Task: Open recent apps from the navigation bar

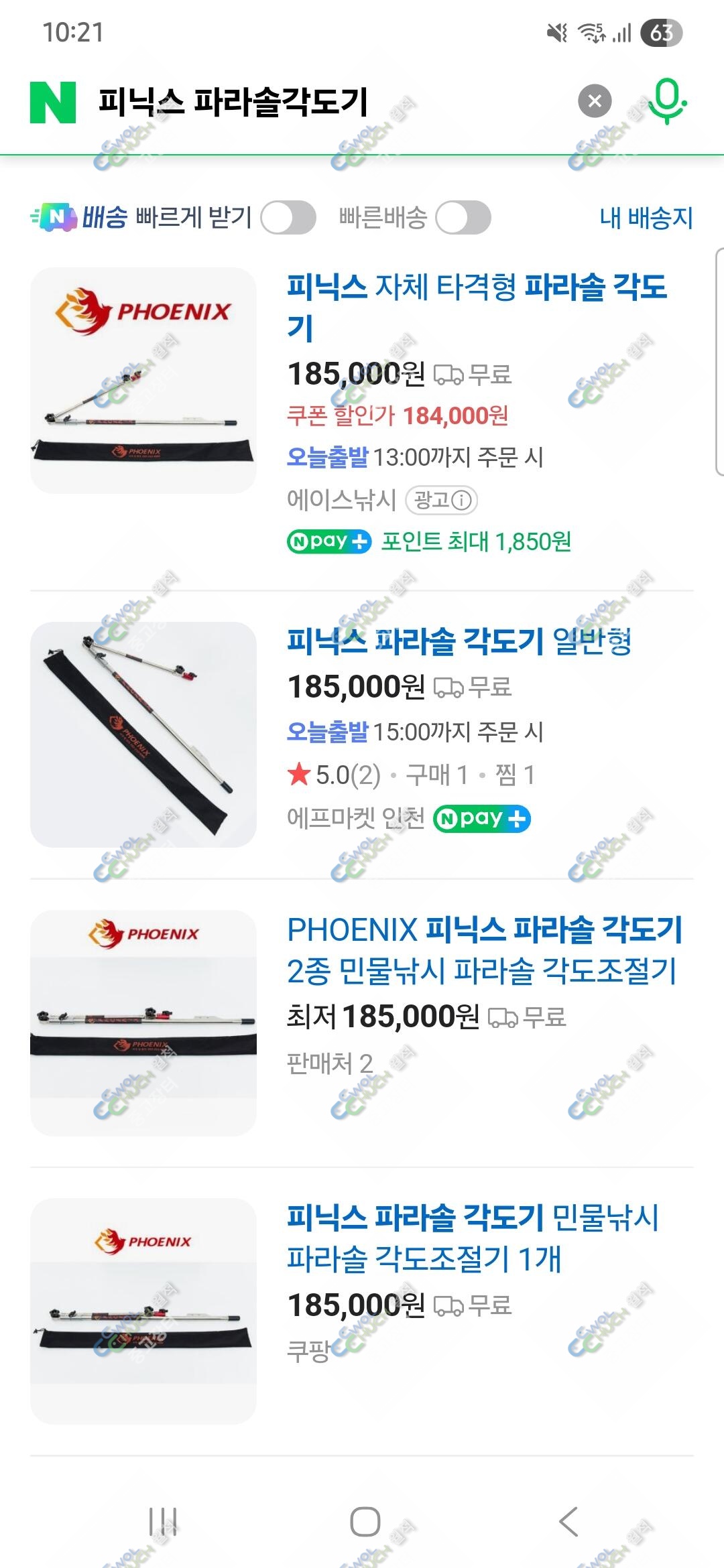Action: pos(163,1522)
